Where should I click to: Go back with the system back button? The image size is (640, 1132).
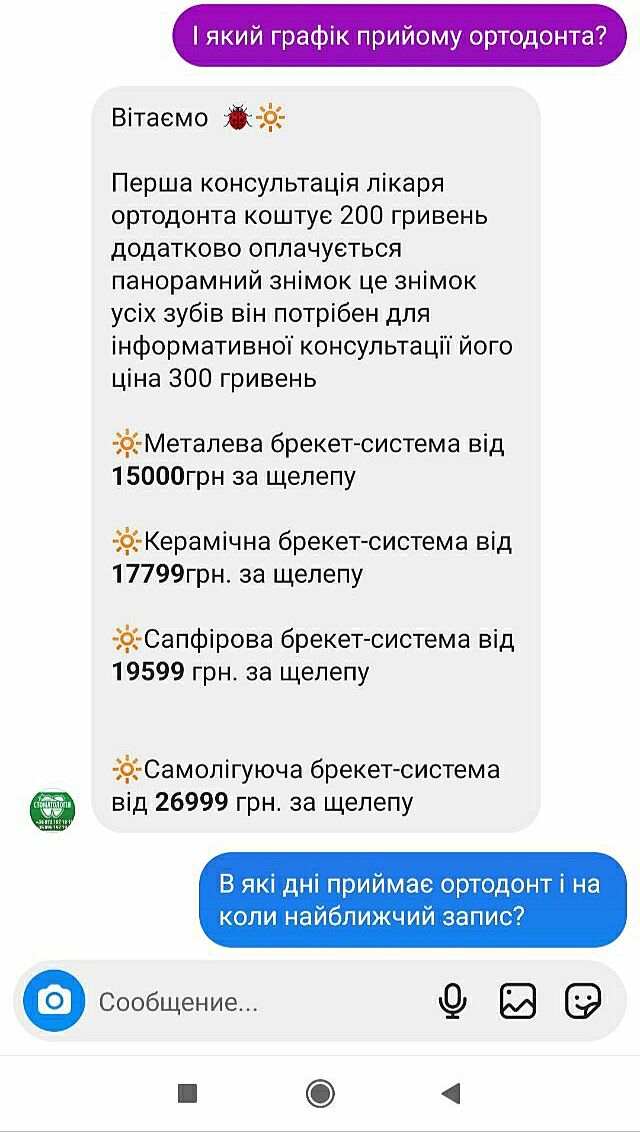(451, 1093)
